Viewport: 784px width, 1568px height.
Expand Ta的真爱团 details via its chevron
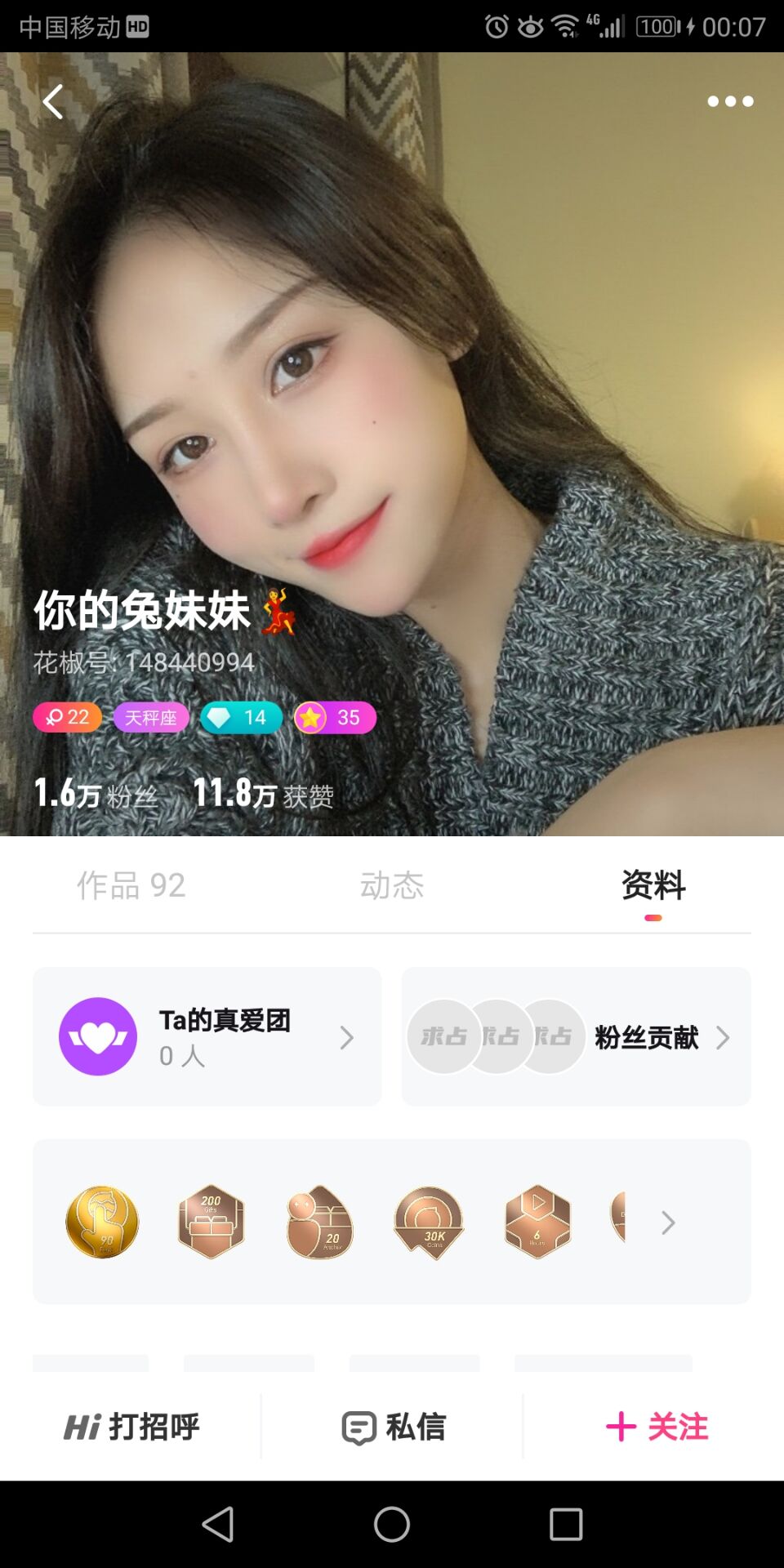tap(346, 1037)
